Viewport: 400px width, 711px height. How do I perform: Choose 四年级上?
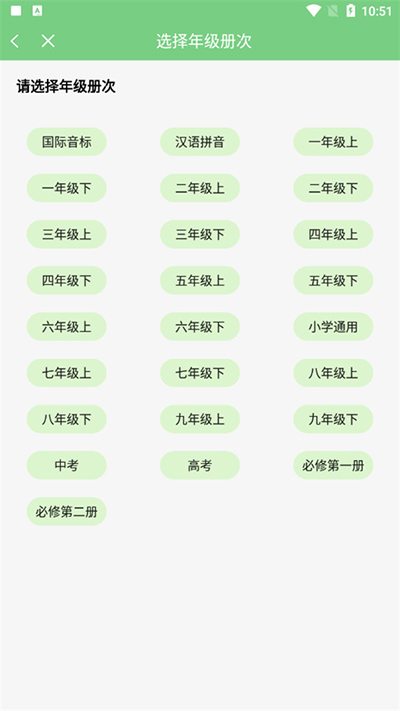point(333,234)
